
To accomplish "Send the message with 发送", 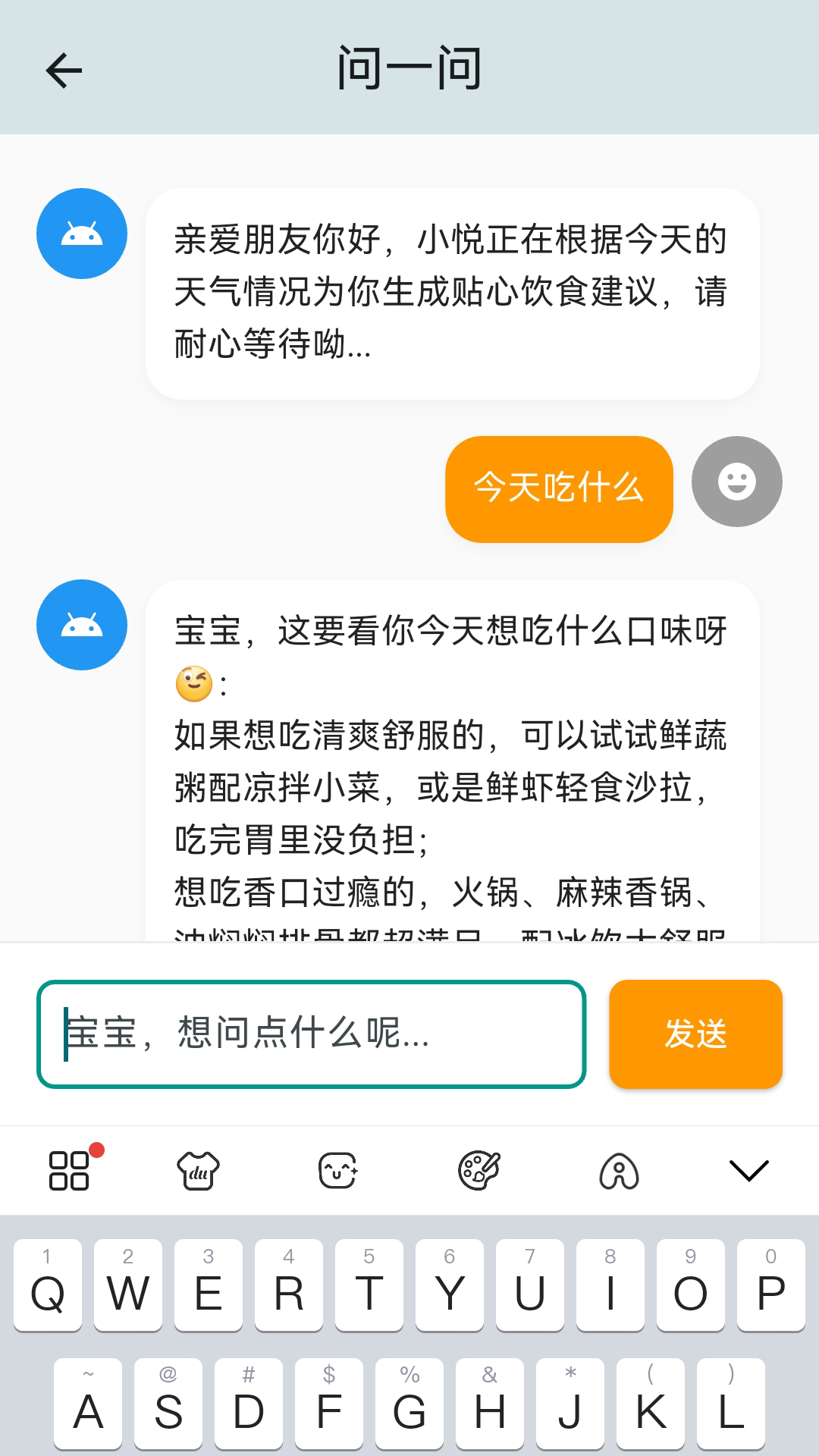I will 695,1034.
